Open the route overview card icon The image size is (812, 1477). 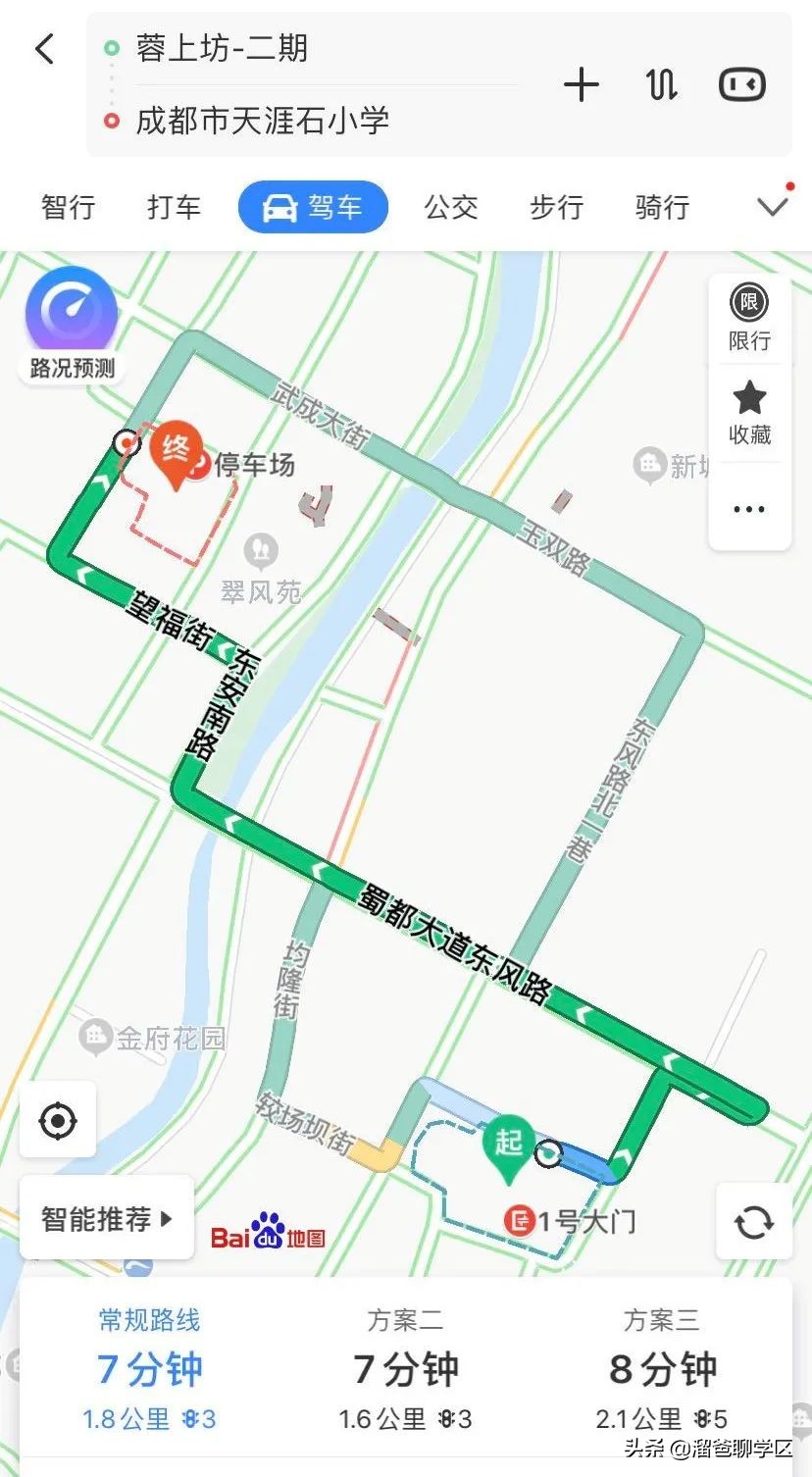point(740,84)
